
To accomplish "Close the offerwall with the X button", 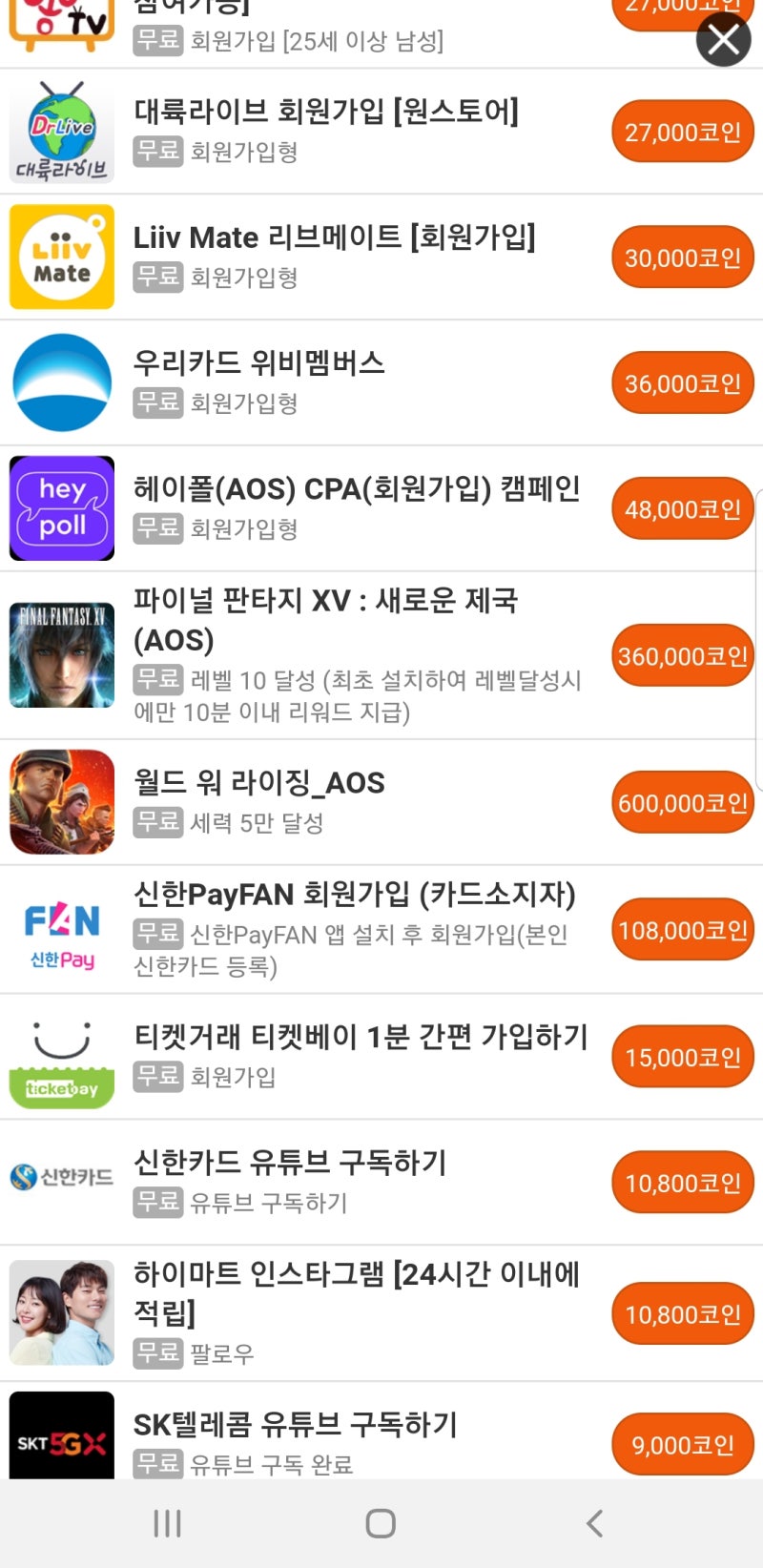I will coord(722,40).
